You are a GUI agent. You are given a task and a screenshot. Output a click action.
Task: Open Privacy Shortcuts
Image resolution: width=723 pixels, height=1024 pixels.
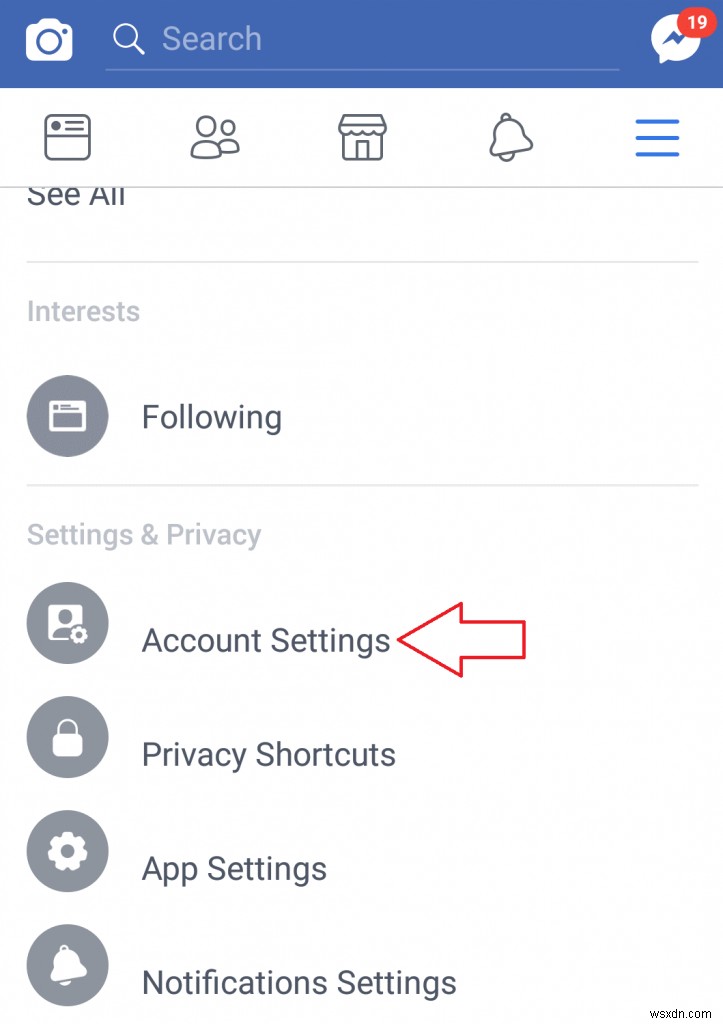coord(268,755)
